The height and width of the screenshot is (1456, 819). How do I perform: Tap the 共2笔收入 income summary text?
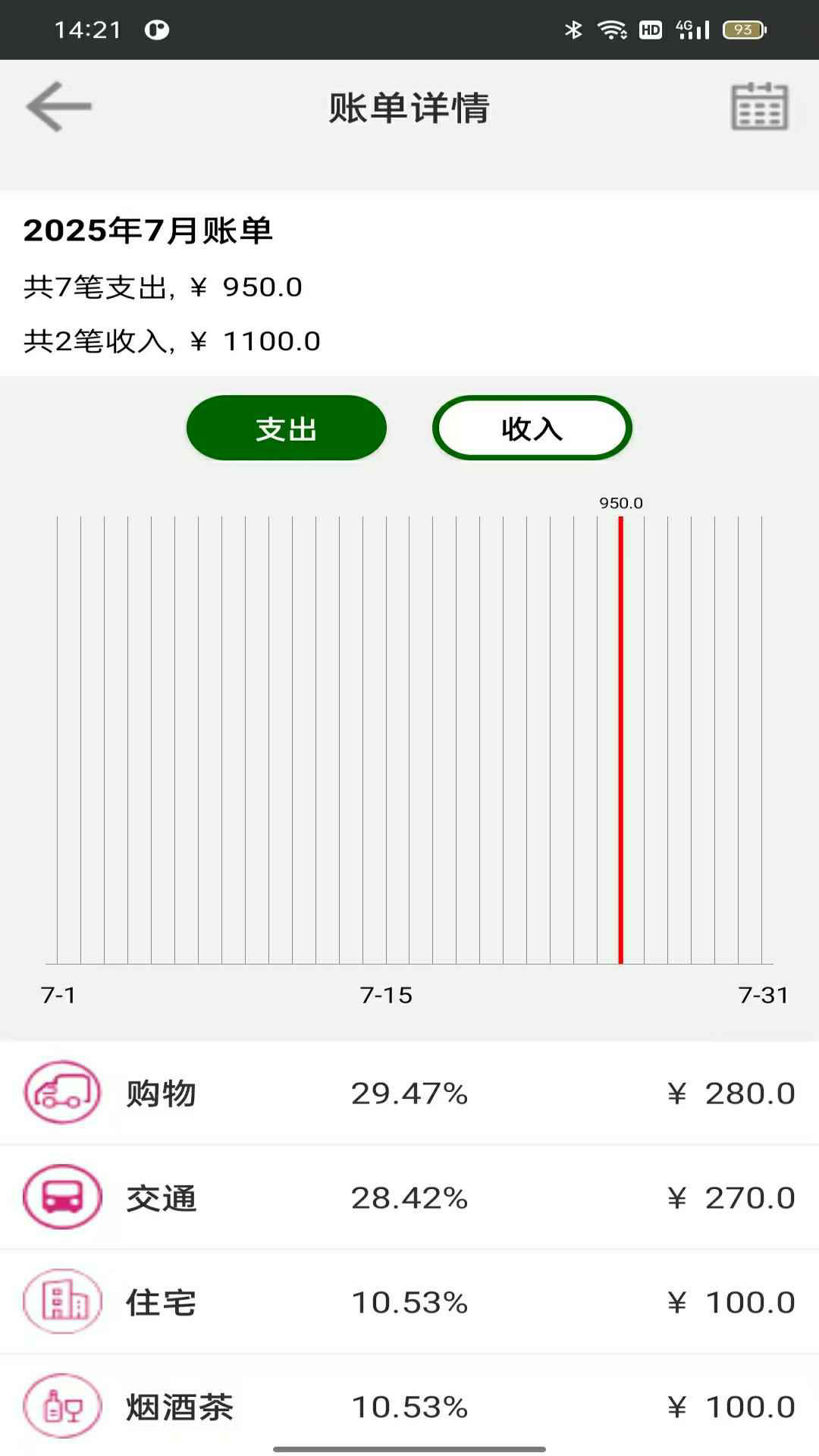point(171,341)
